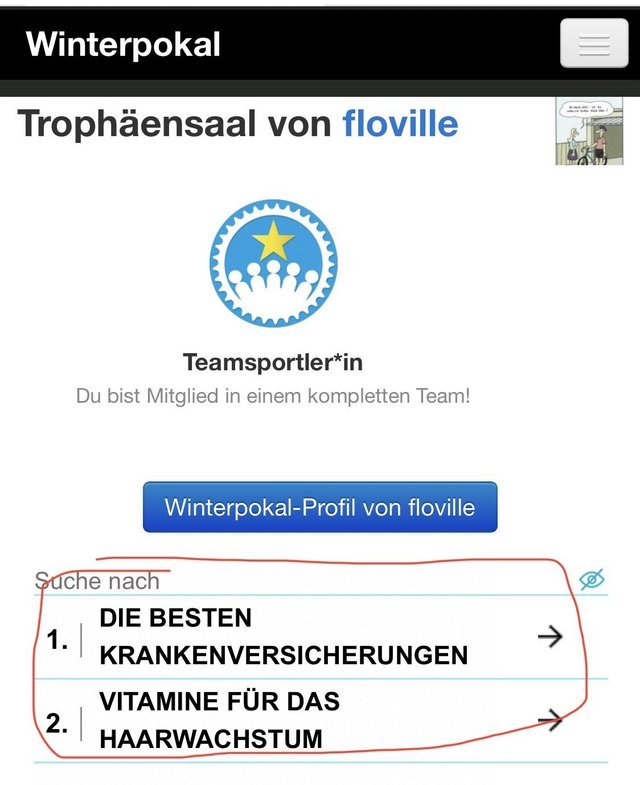This screenshot has width=640, height=785.
Task: Hide the ad via crossed-eye icon
Action: click(x=592, y=579)
